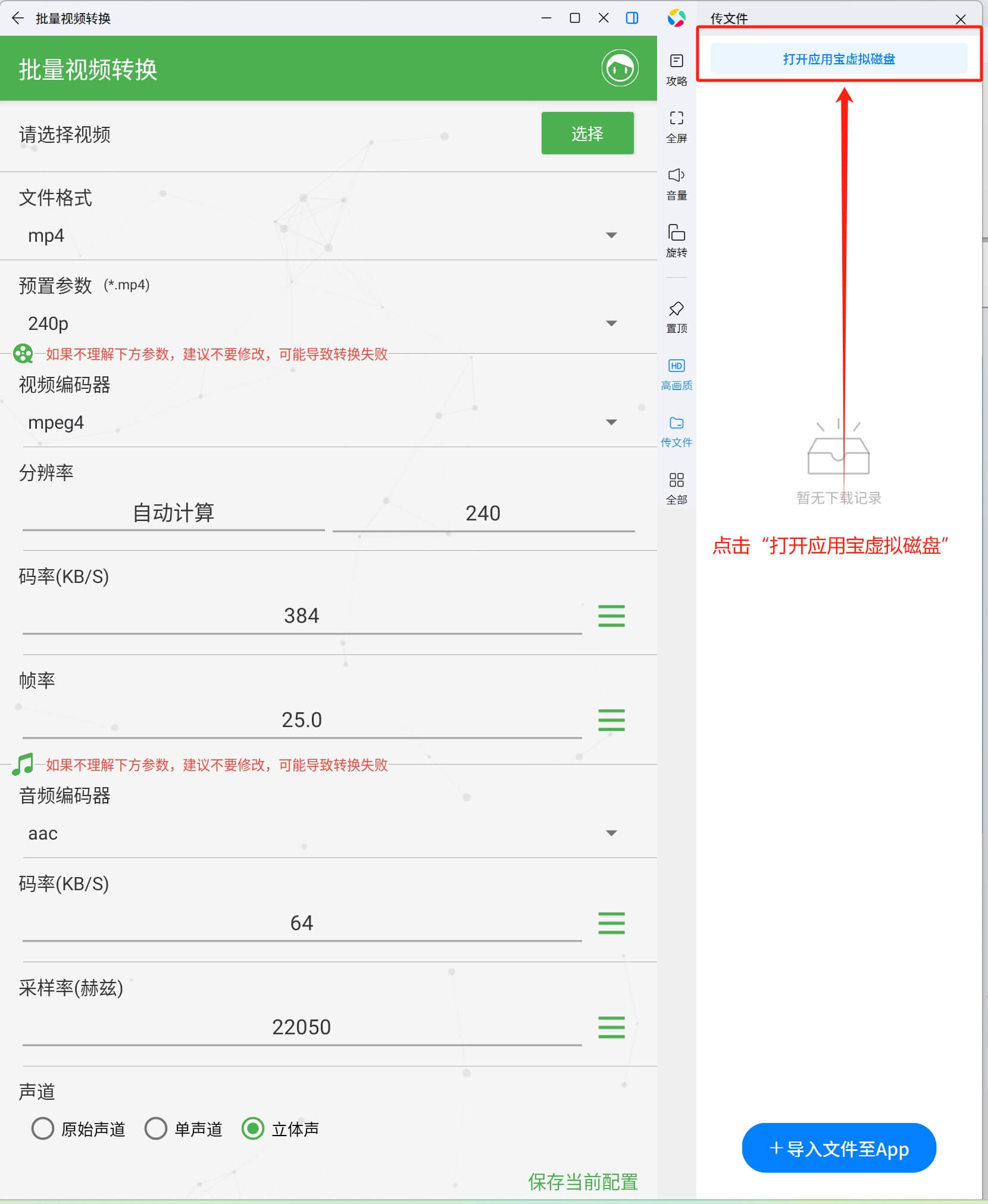This screenshot has height=1204, width=988.
Task: Choose the 立体声 radio option
Action: tap(253, 1128)
